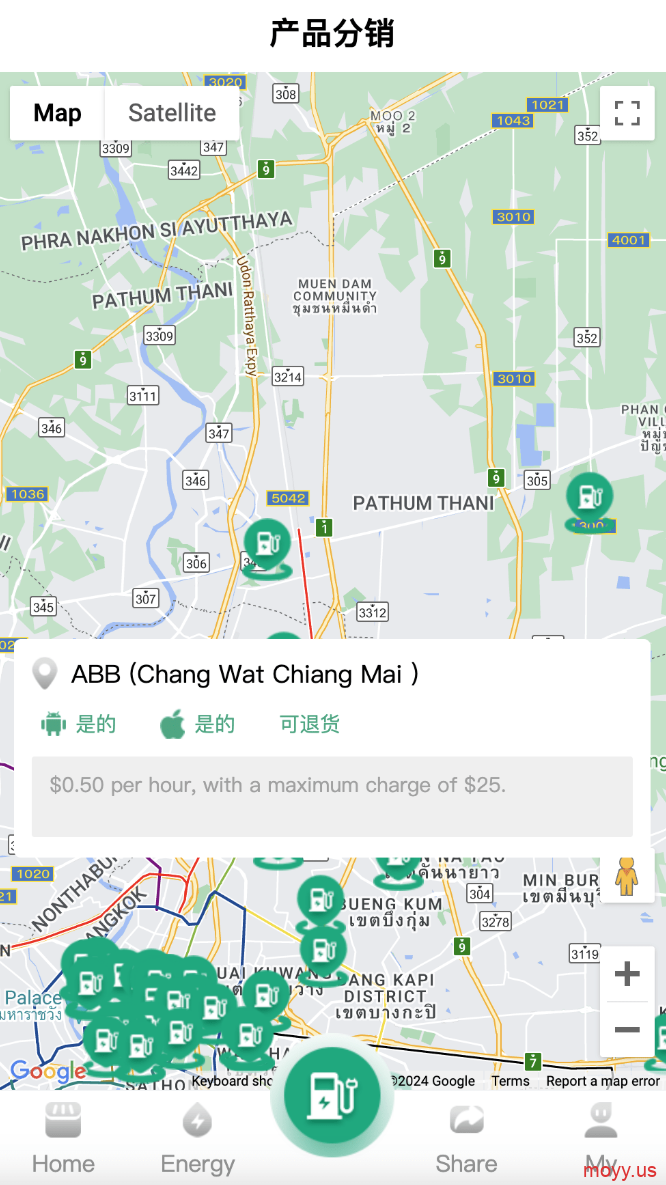
Task: Go to the Energy tab
Action: (x=197, y=1137)
